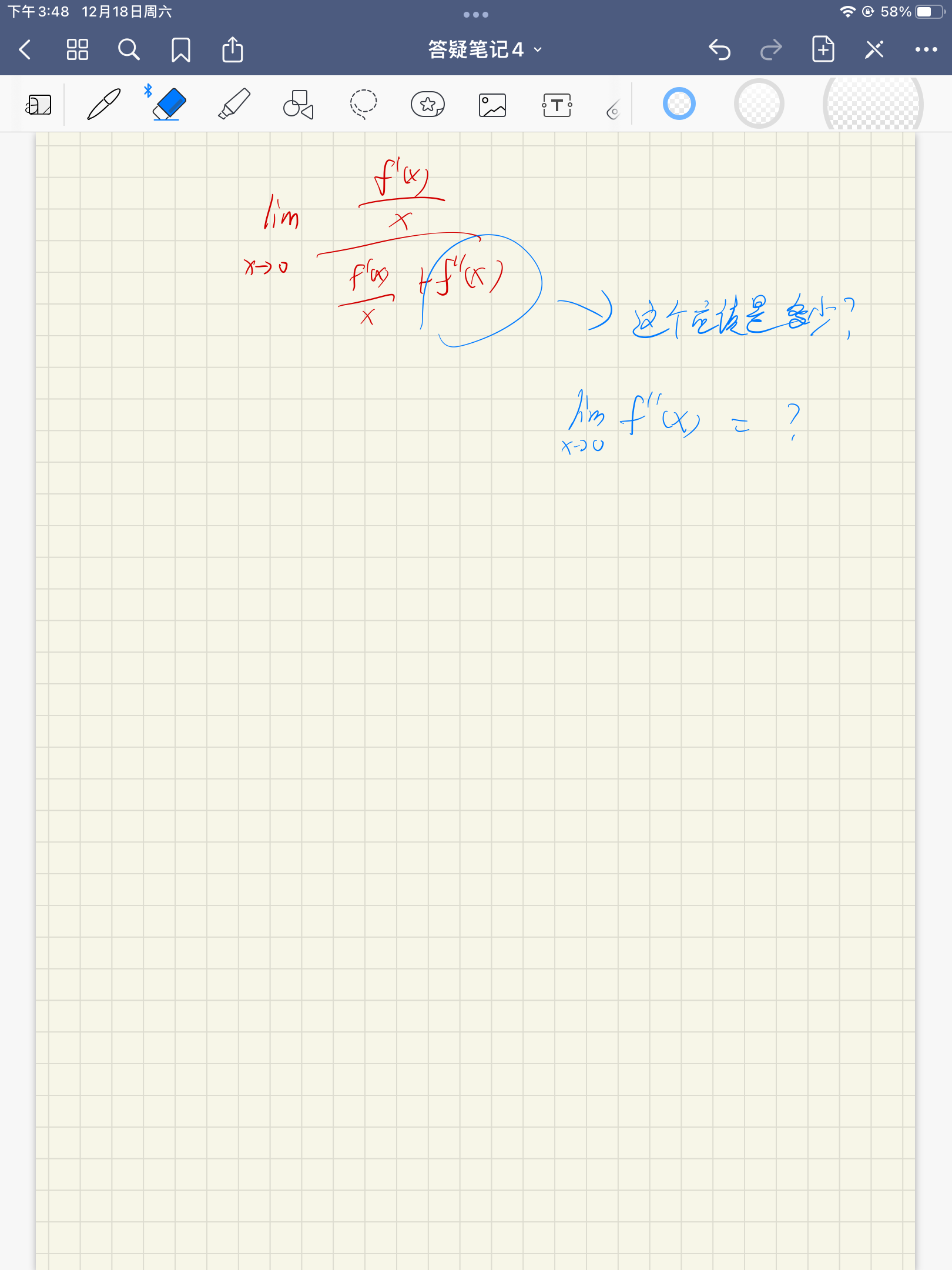This screenshot has width=952, height=1270.
Task: Open the elements sticker tool
Action: tap(428, 105)
